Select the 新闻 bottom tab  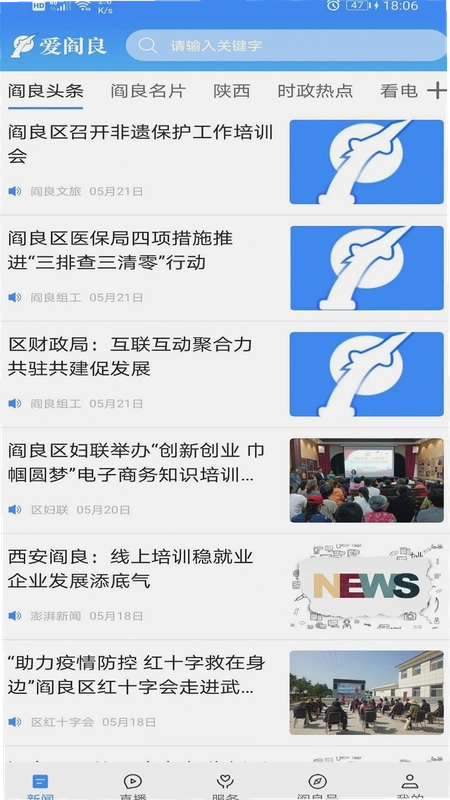click(40, 787)
